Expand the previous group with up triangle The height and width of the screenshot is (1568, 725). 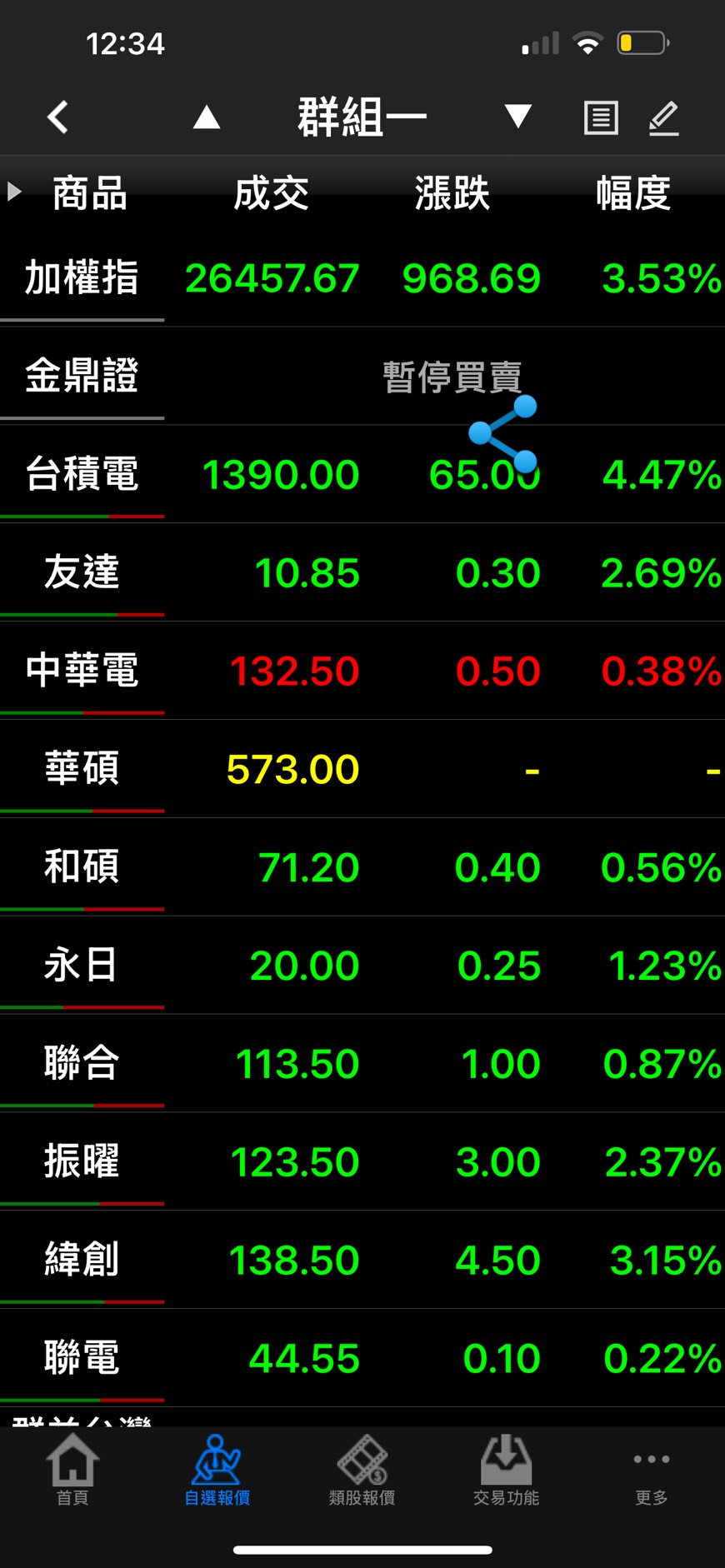[x=205, y=117]
